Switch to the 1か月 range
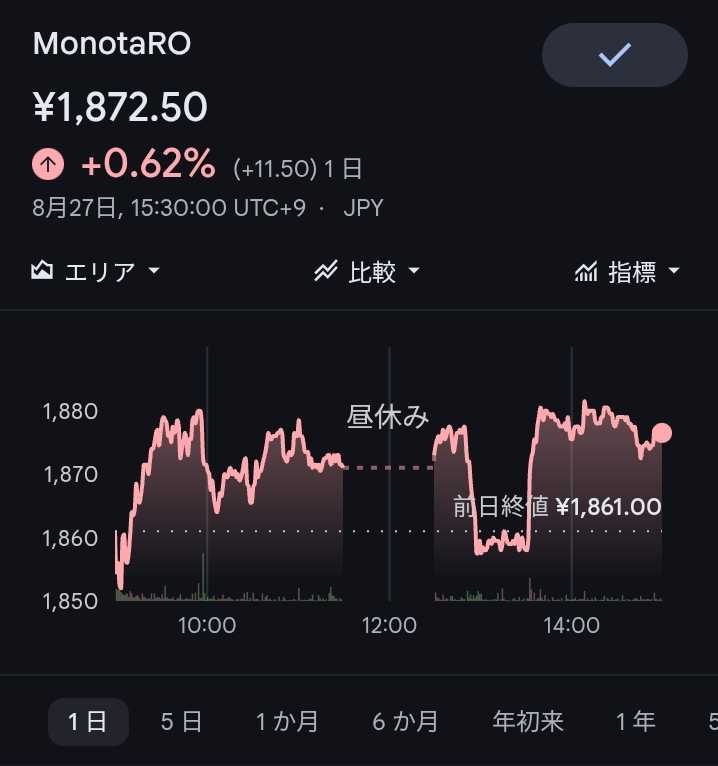 (x=287, y=722)
